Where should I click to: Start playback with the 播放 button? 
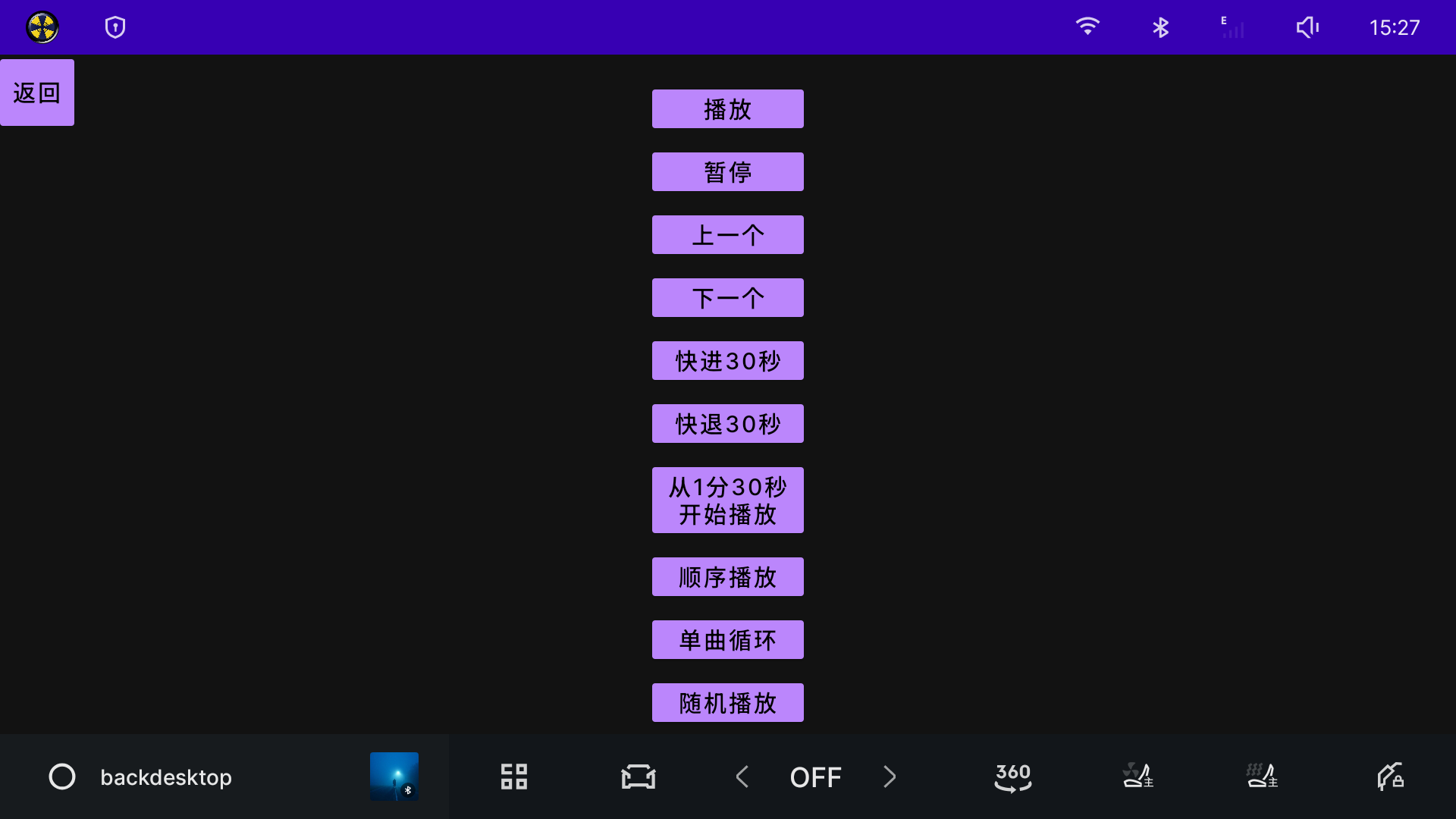pos(727,109)
